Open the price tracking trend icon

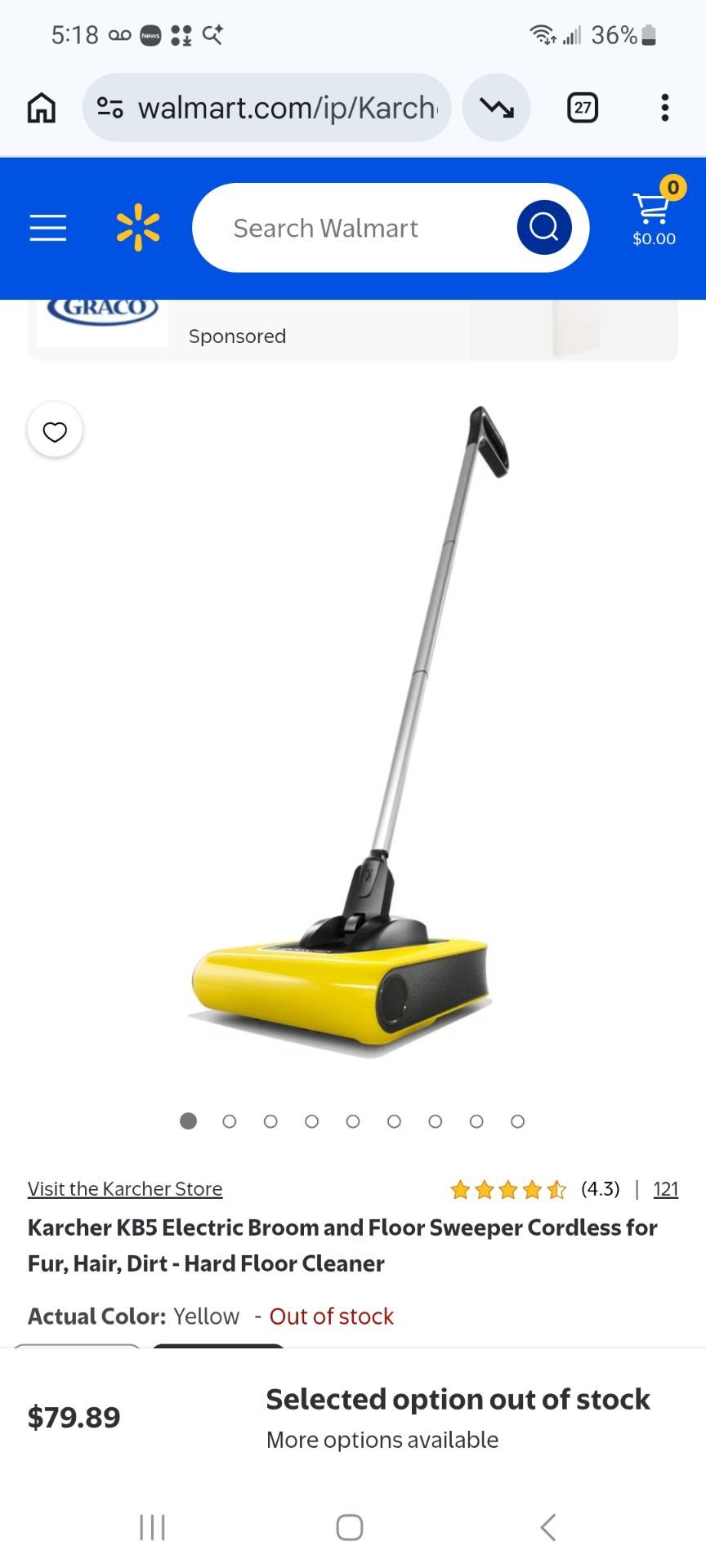click(497, 108)
